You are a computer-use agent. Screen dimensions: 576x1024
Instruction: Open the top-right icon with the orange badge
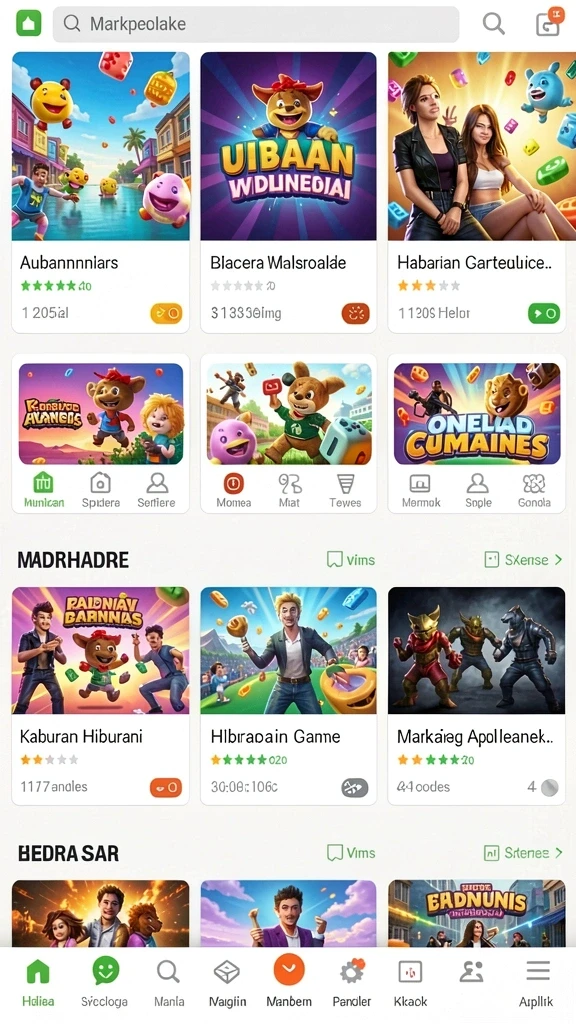548,22
